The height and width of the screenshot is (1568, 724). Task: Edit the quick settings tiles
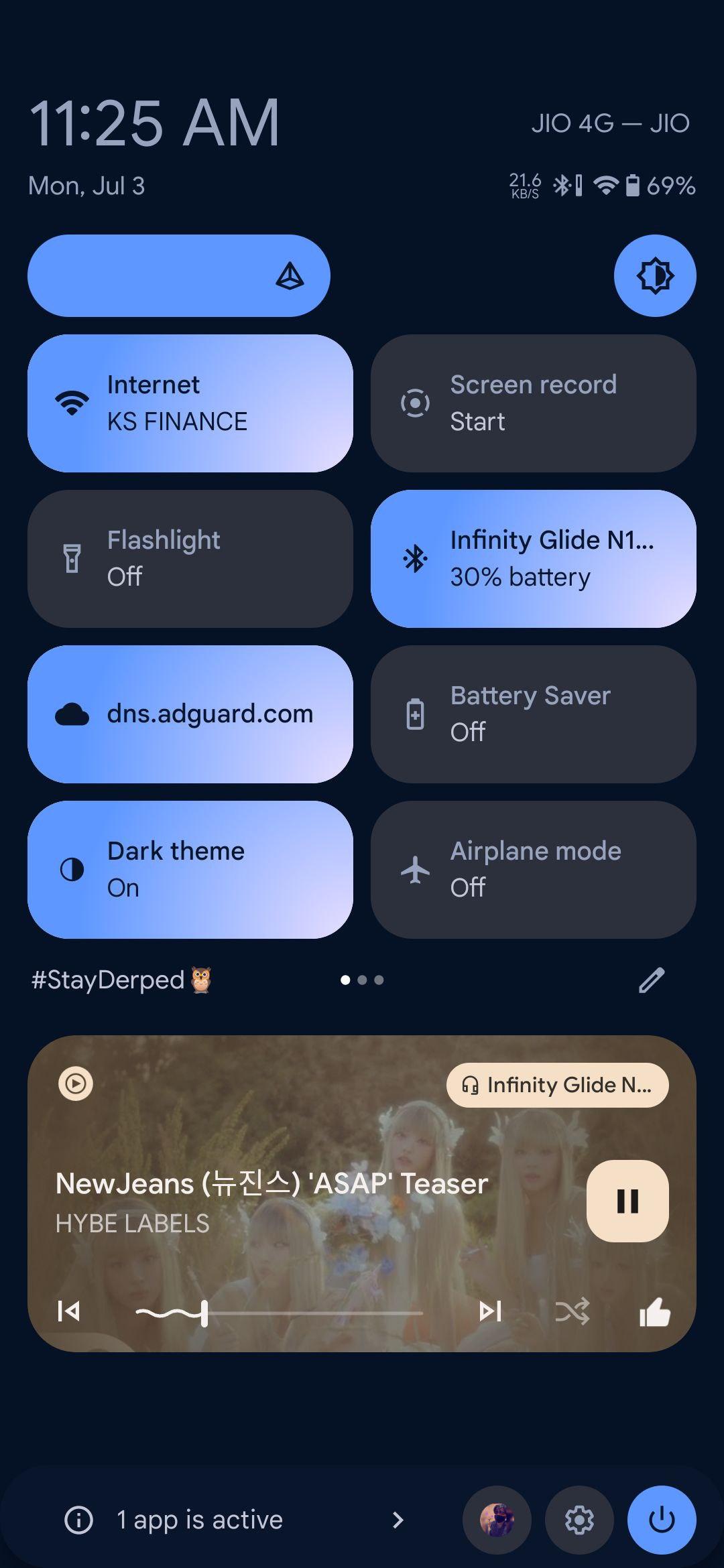click(651, 980)
